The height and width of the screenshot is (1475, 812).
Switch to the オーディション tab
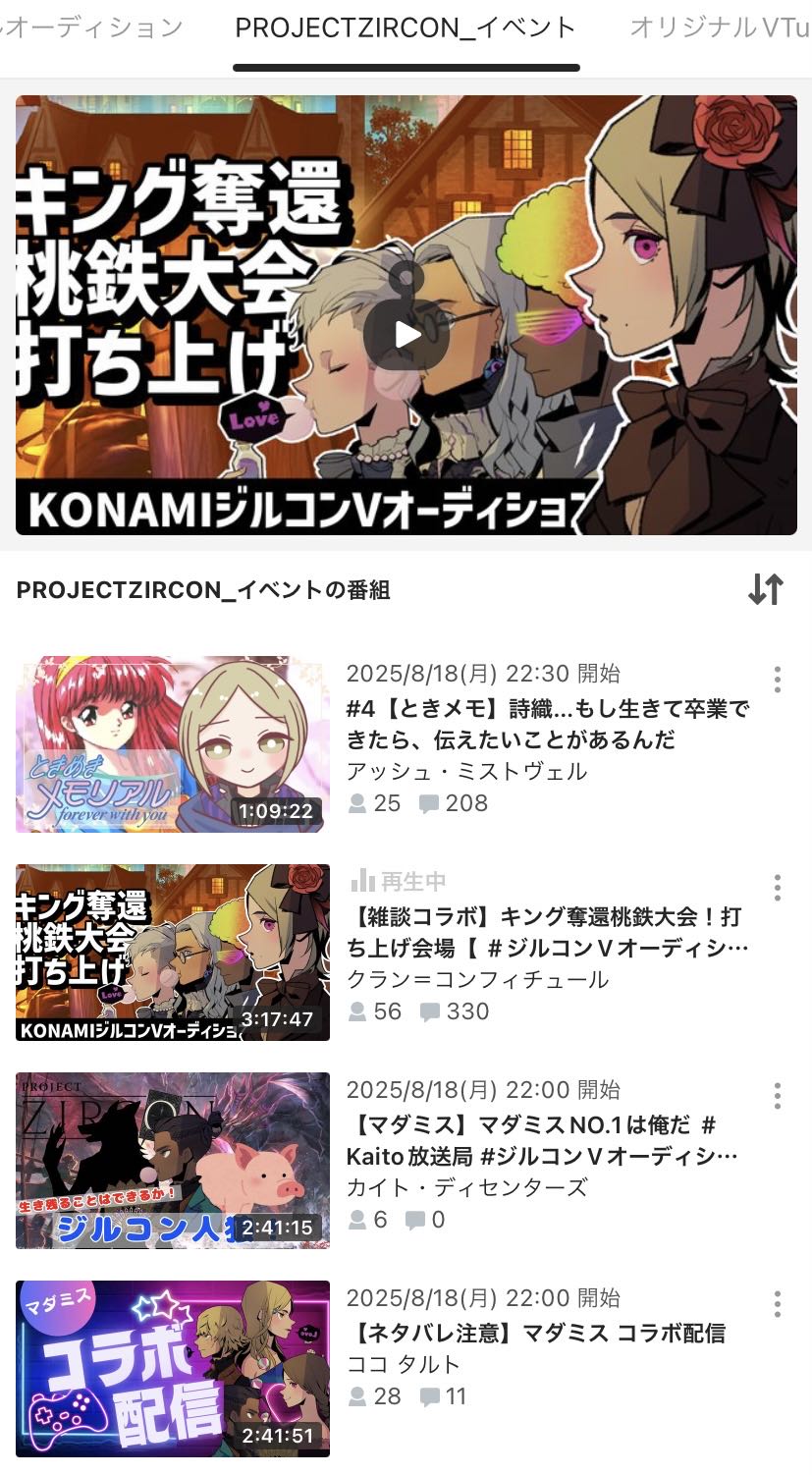coord(93,27)
